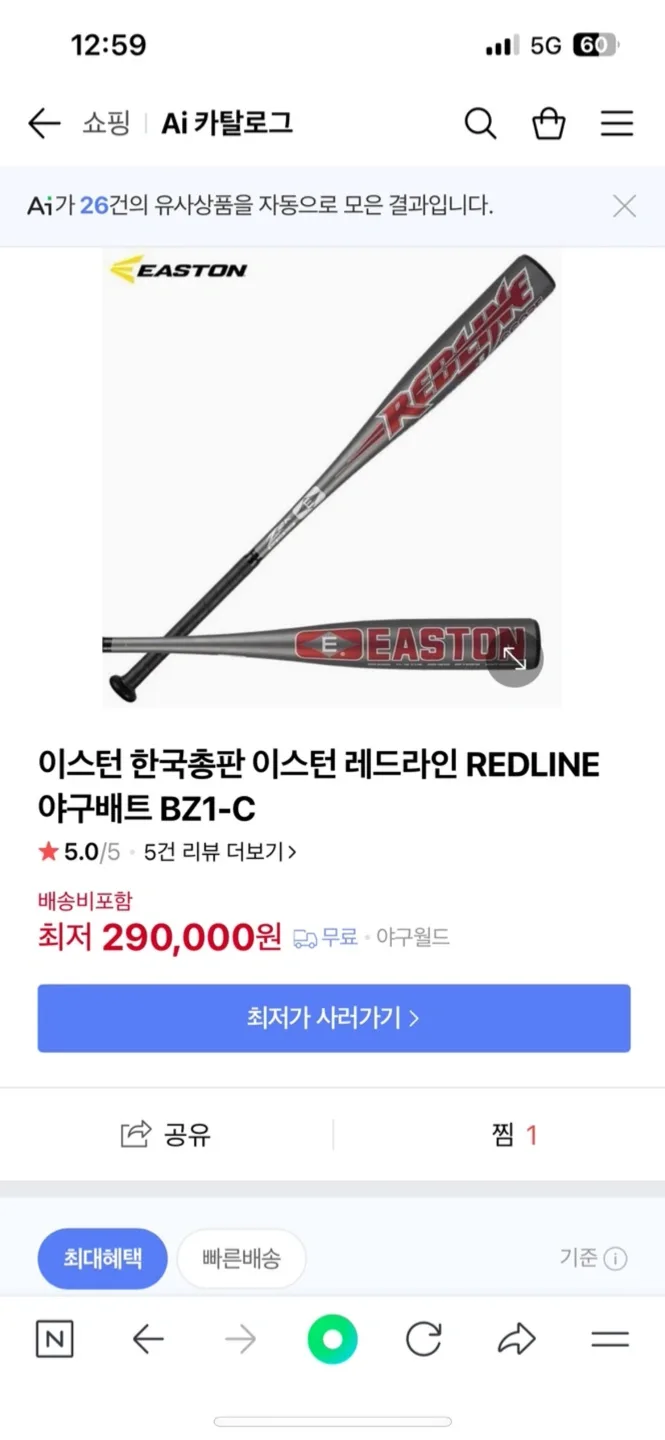Open the Naver N home button
Viewport: 665px width, 1440px height.
point(54,1339)
